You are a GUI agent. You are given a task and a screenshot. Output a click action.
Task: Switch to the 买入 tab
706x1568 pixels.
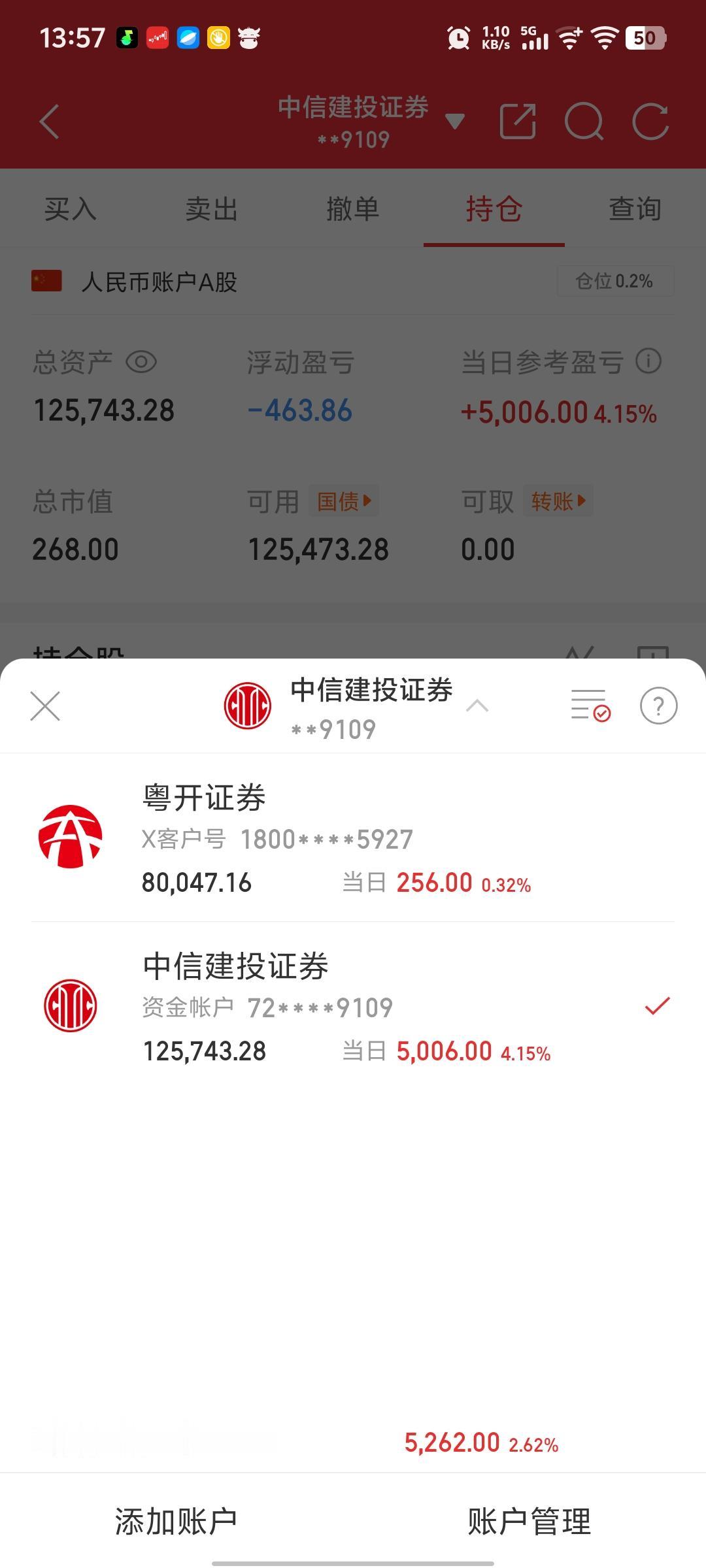pos(69,208)
